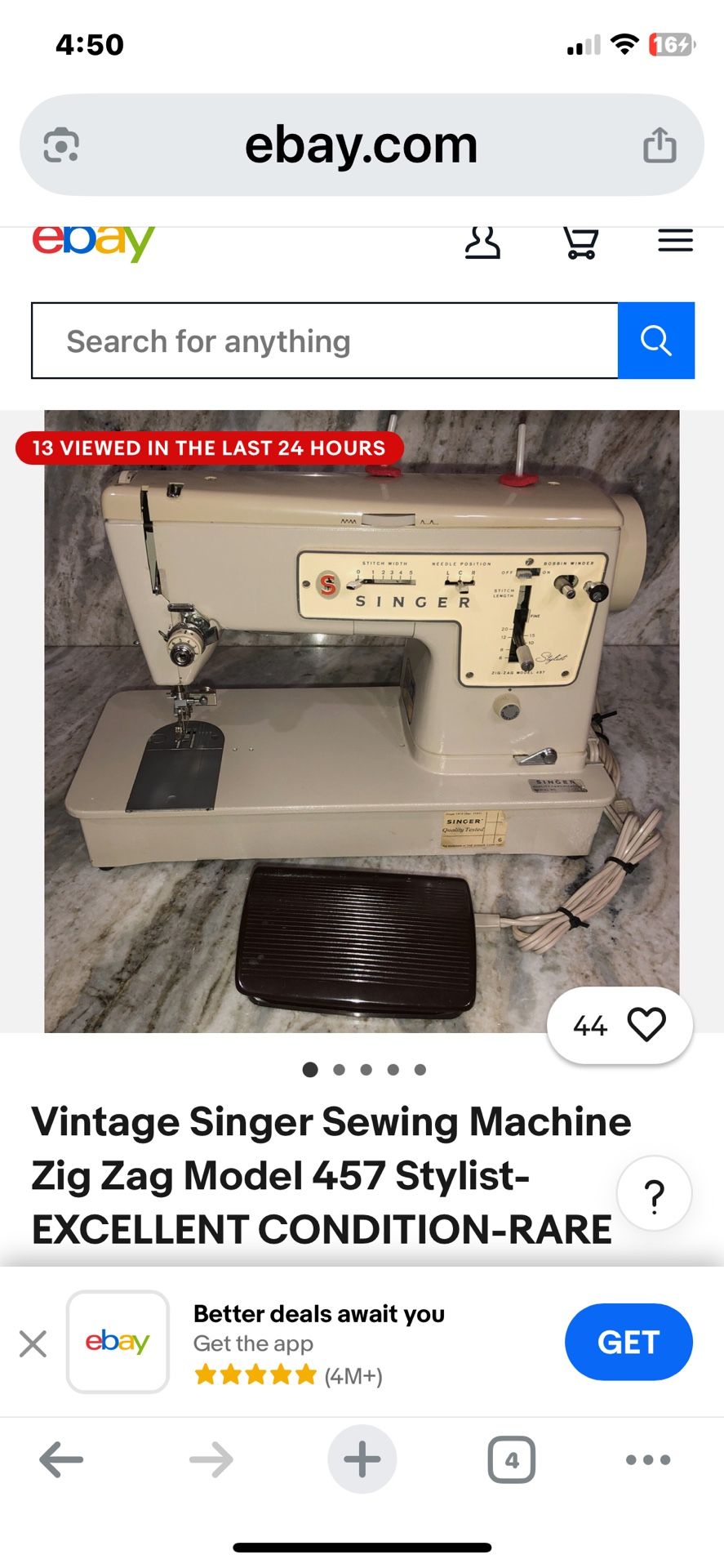The height and width of the screenshot is (1568, 724).
Task: Select the second image indicator dot
Action: click(x=340, y=1069)
